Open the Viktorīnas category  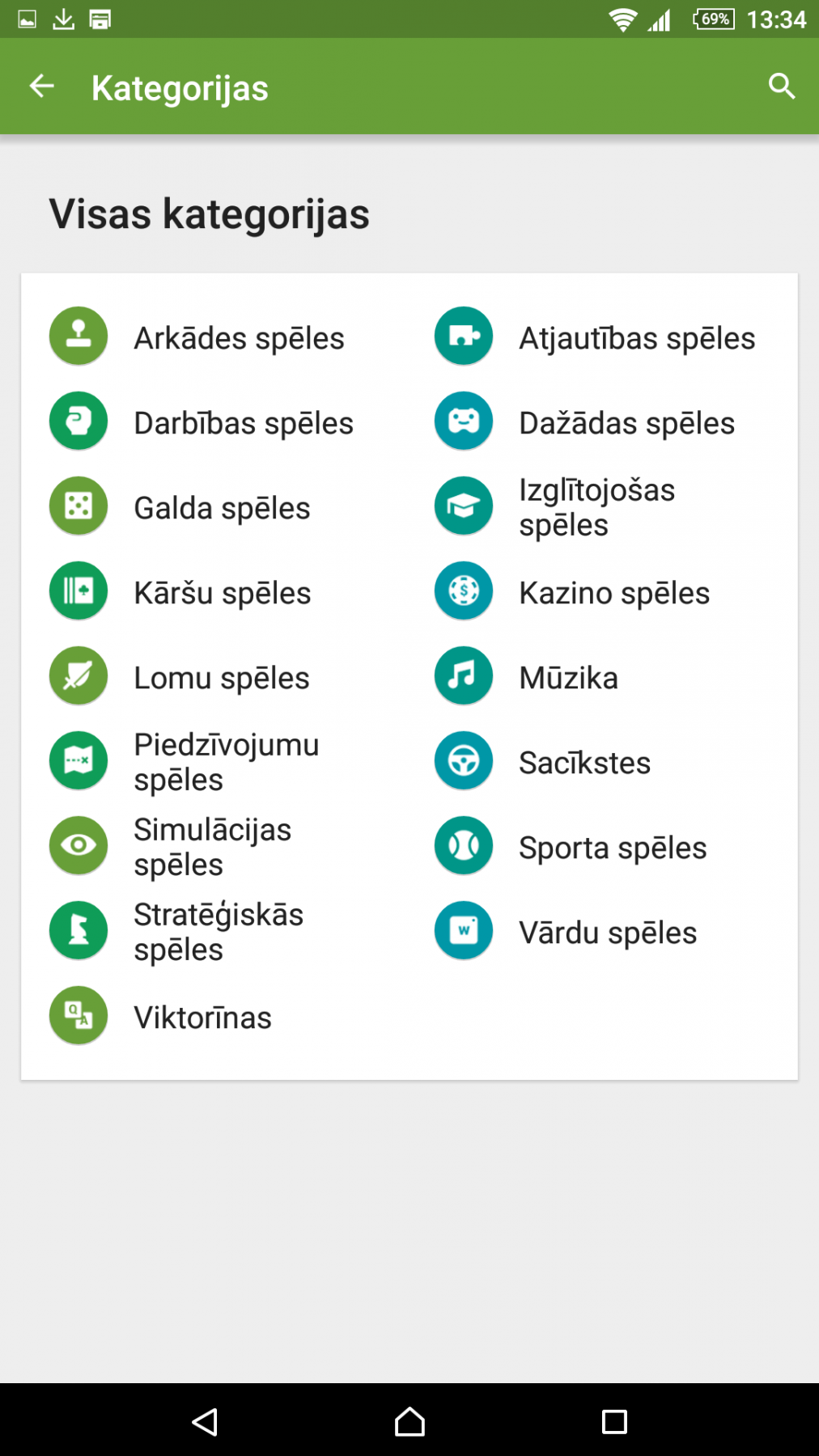pos(202,1018)
